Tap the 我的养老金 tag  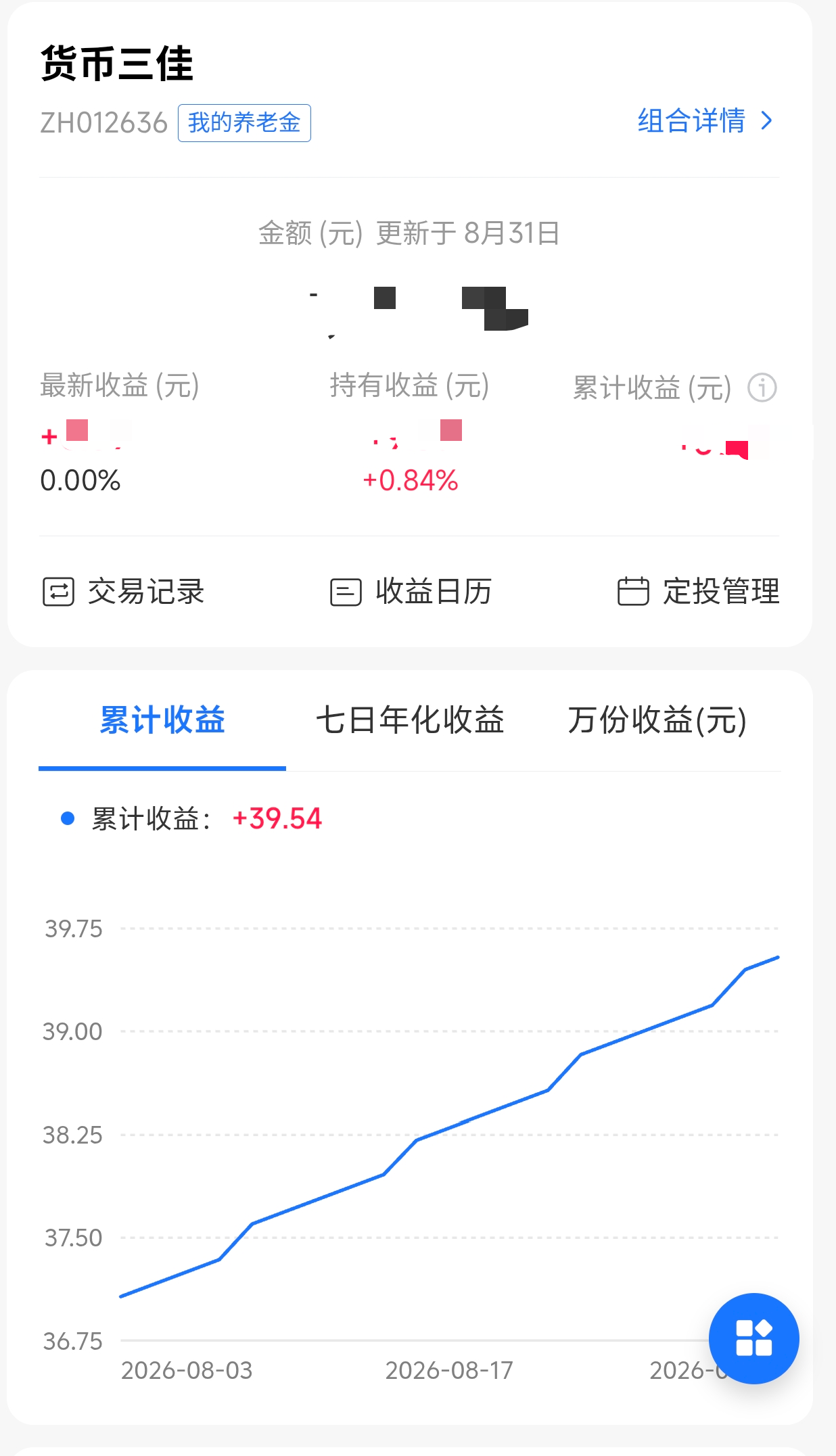[244, 123]
